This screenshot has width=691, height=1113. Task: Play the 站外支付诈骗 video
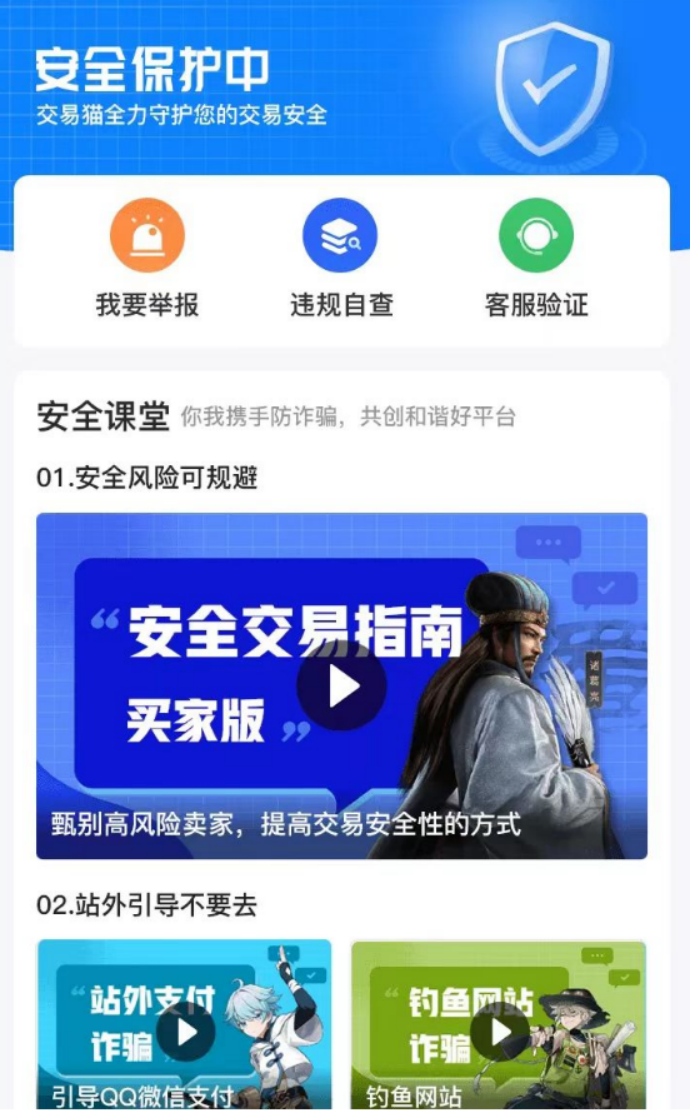coord(186,1032)
